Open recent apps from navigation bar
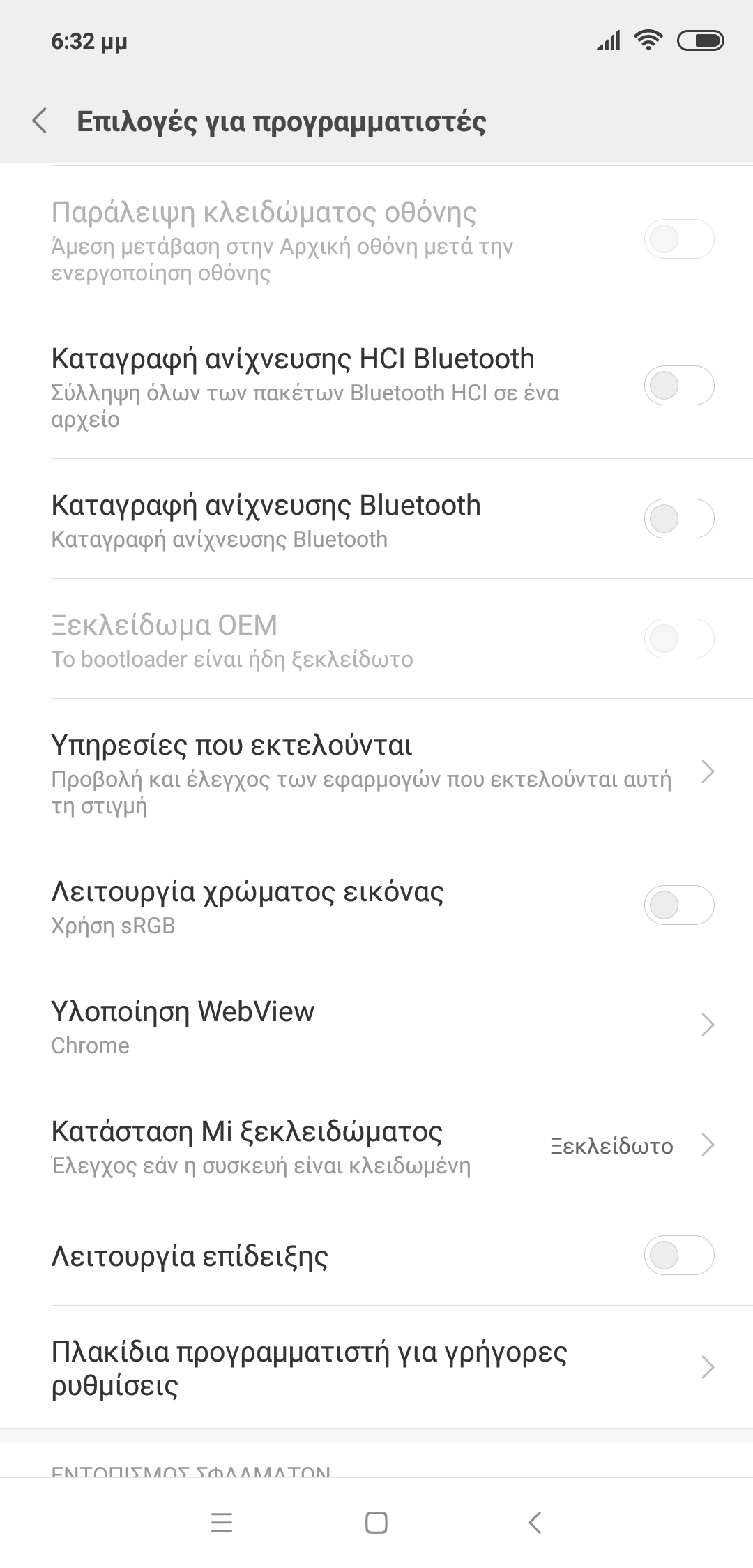The image size is (753, 1568). tap(221, 1523)
